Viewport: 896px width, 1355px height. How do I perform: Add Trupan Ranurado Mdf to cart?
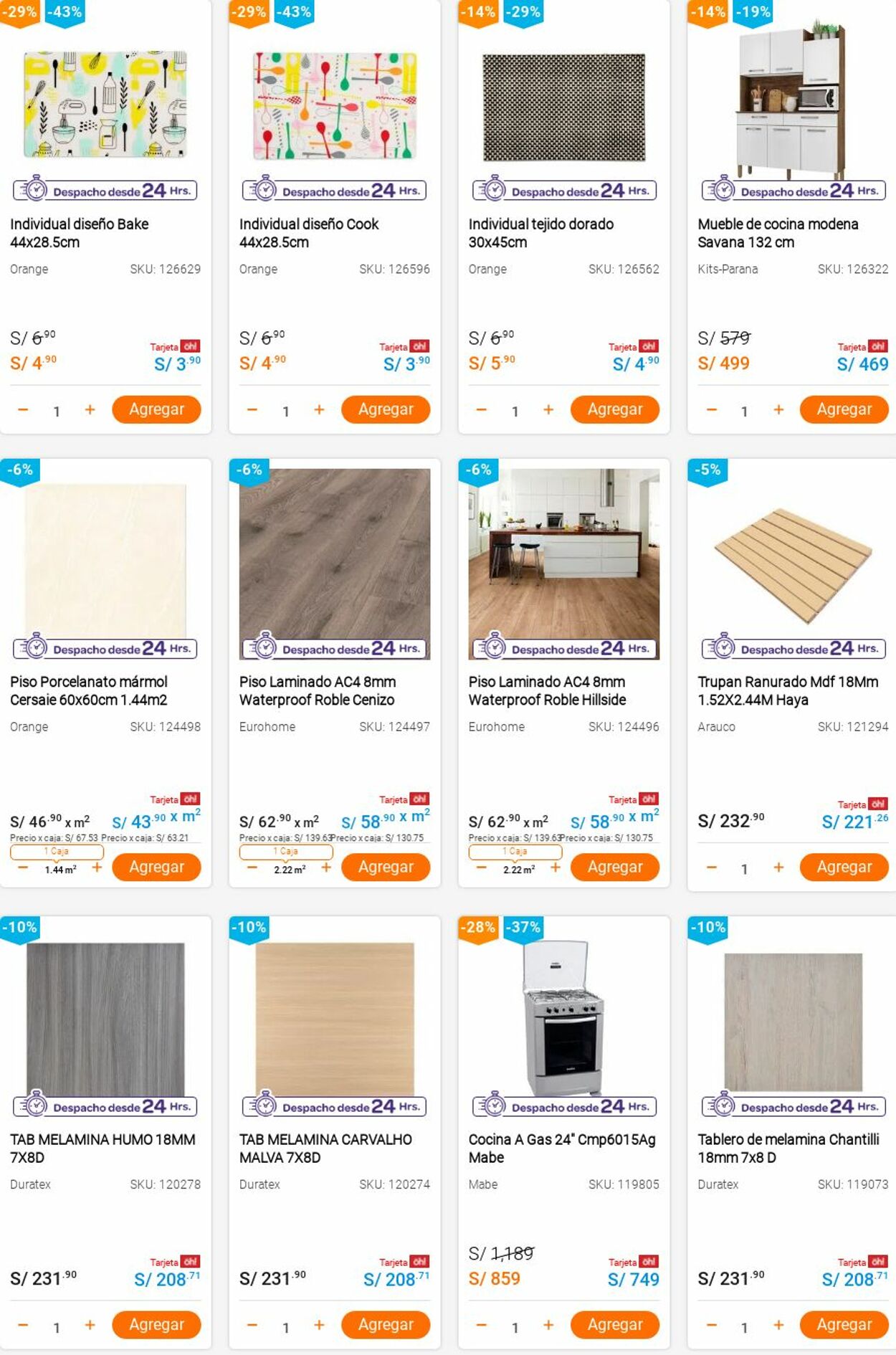[x=844, y=867]
